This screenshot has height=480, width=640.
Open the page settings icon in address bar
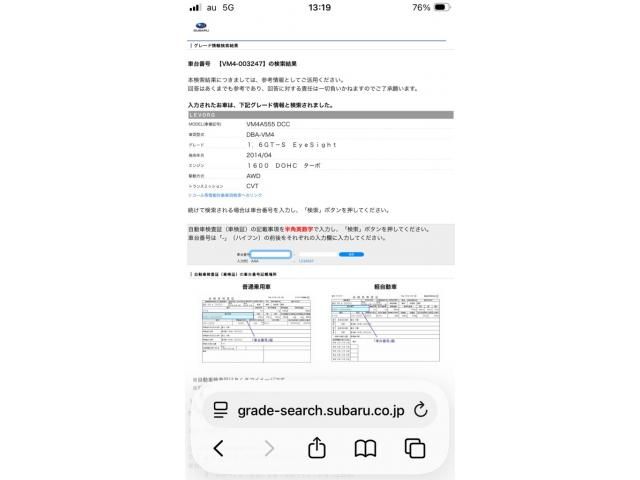pyautogui.click(x=220, y=409)
